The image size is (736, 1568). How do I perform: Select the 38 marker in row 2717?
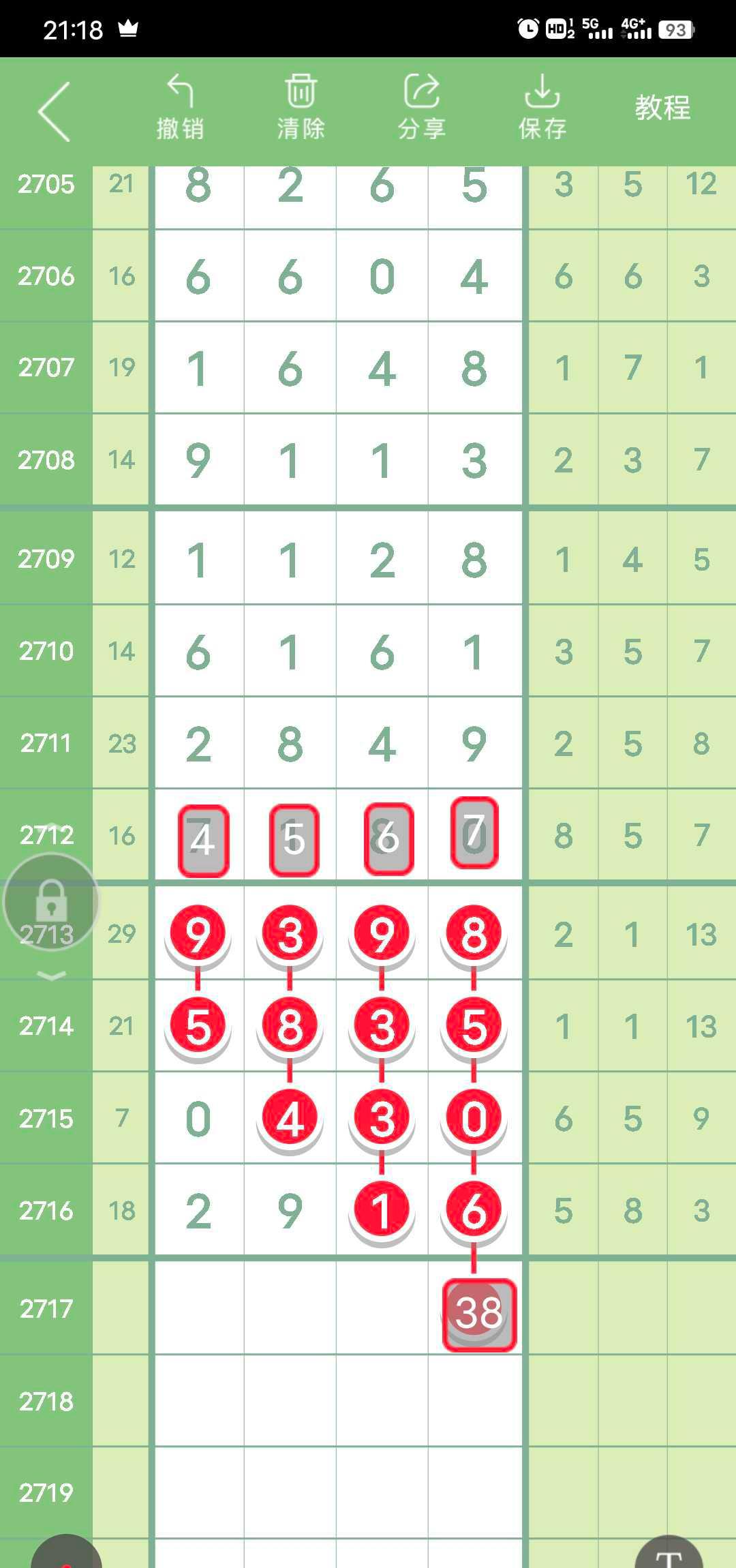pyautogui.click(x=479, y=1314)
